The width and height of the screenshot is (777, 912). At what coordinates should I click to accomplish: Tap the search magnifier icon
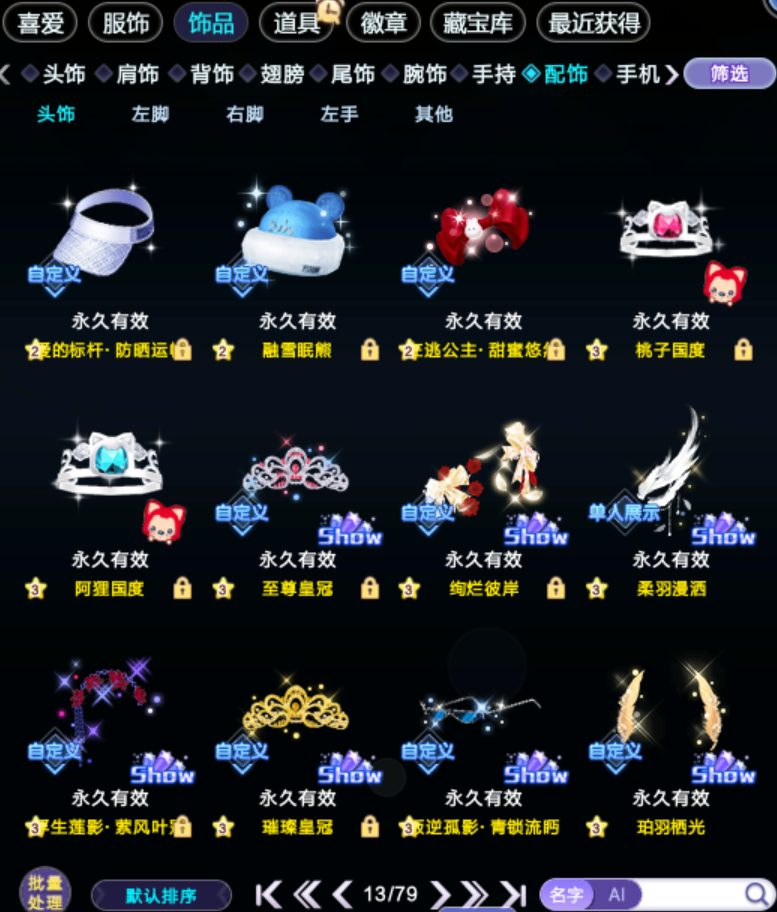[756, 894]
